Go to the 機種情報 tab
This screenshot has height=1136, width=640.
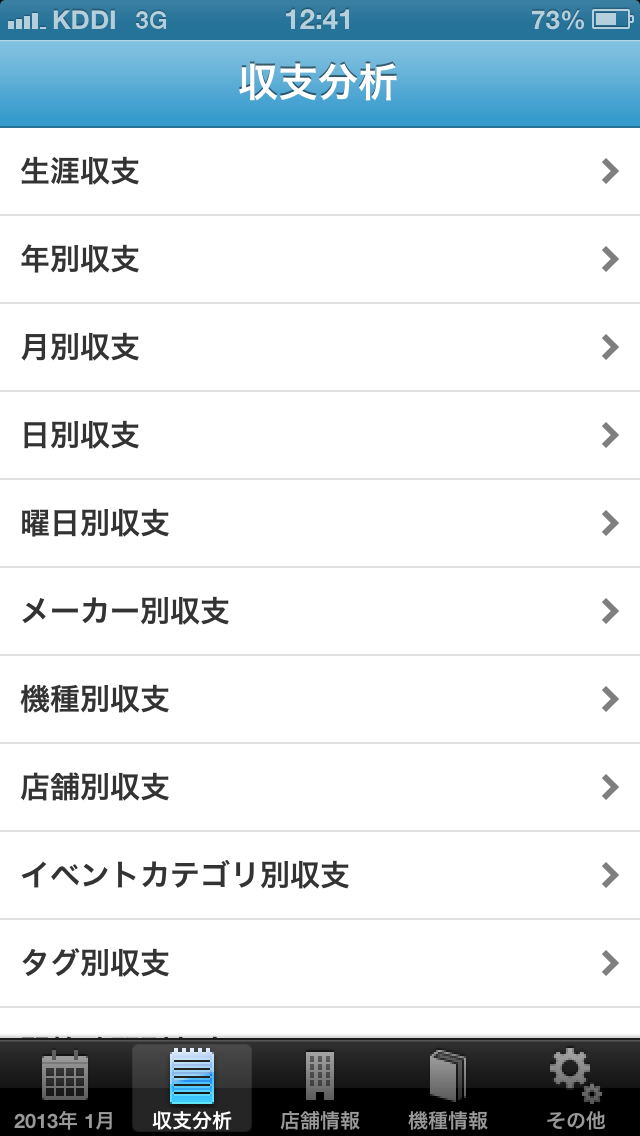448,1090
